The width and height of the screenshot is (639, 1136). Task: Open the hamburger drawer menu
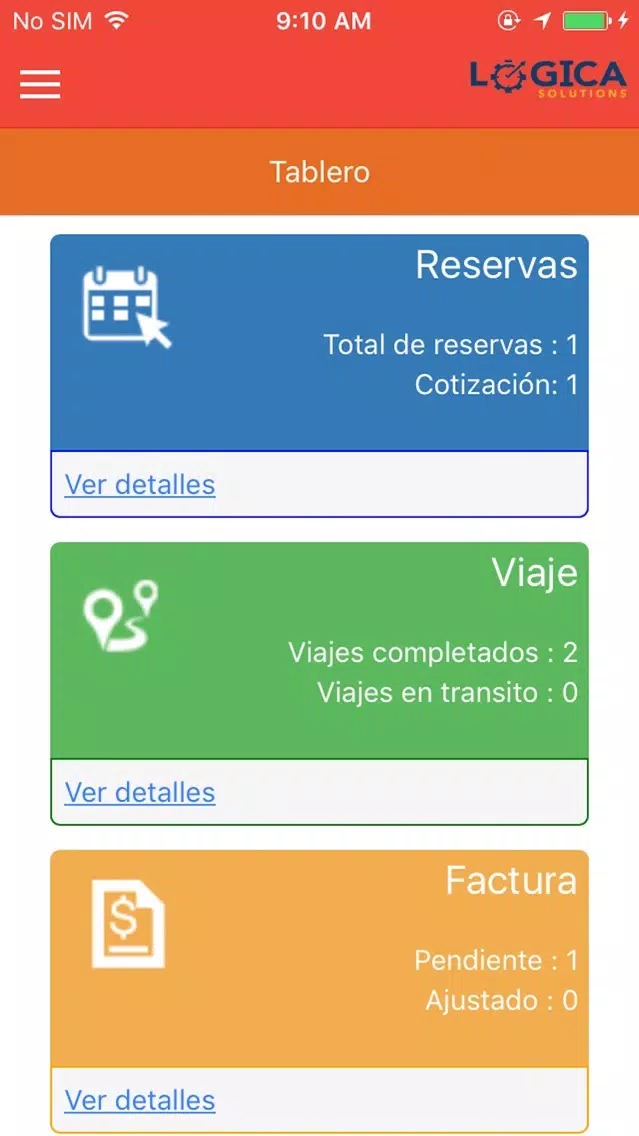[40, 84]
